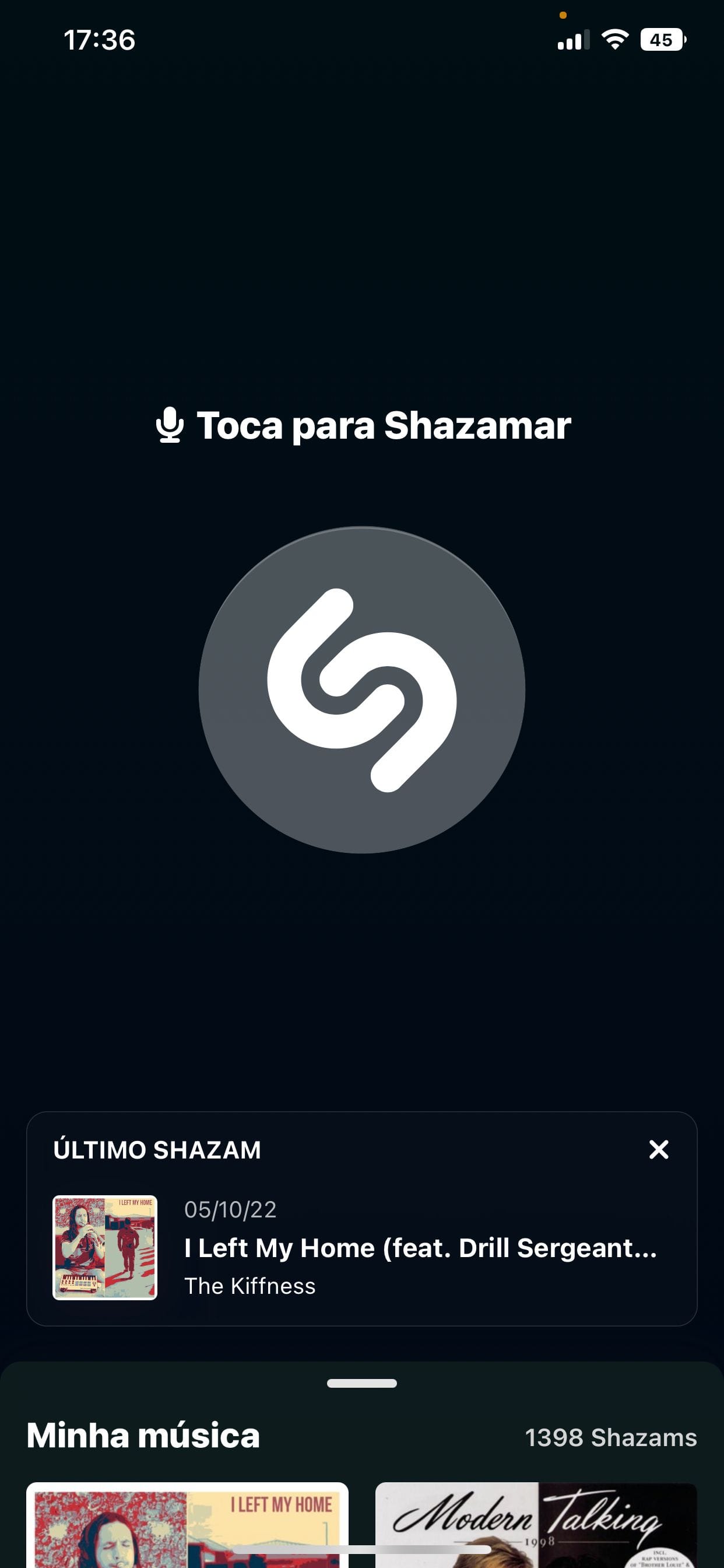Tap the big Shazam button to identify music
The width and height of the screenshot is (724, 1568).
[361, 689]
